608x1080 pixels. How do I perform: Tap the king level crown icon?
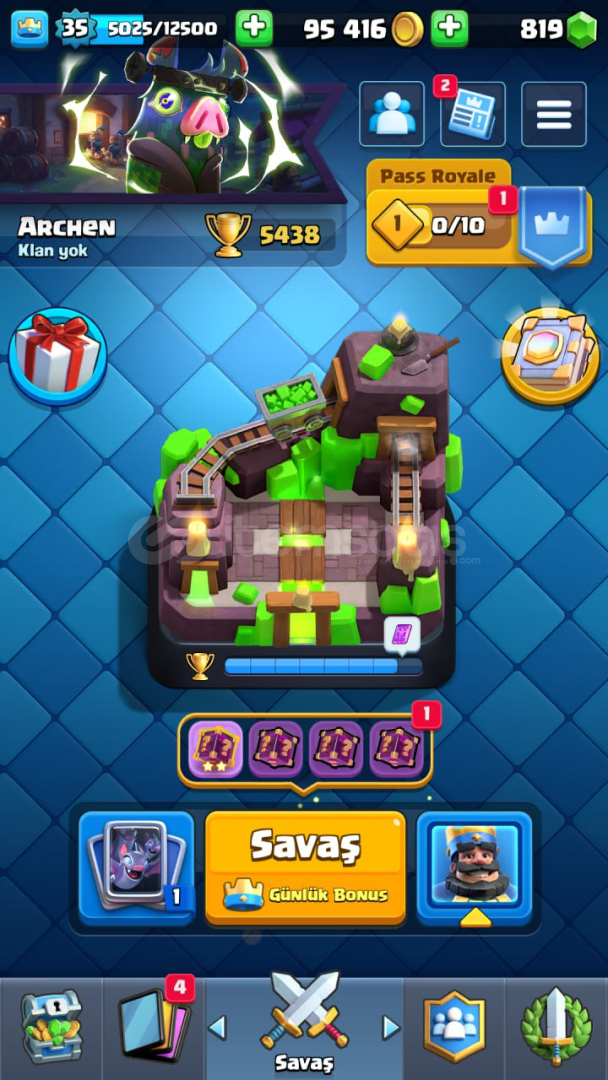pos(30,29)
